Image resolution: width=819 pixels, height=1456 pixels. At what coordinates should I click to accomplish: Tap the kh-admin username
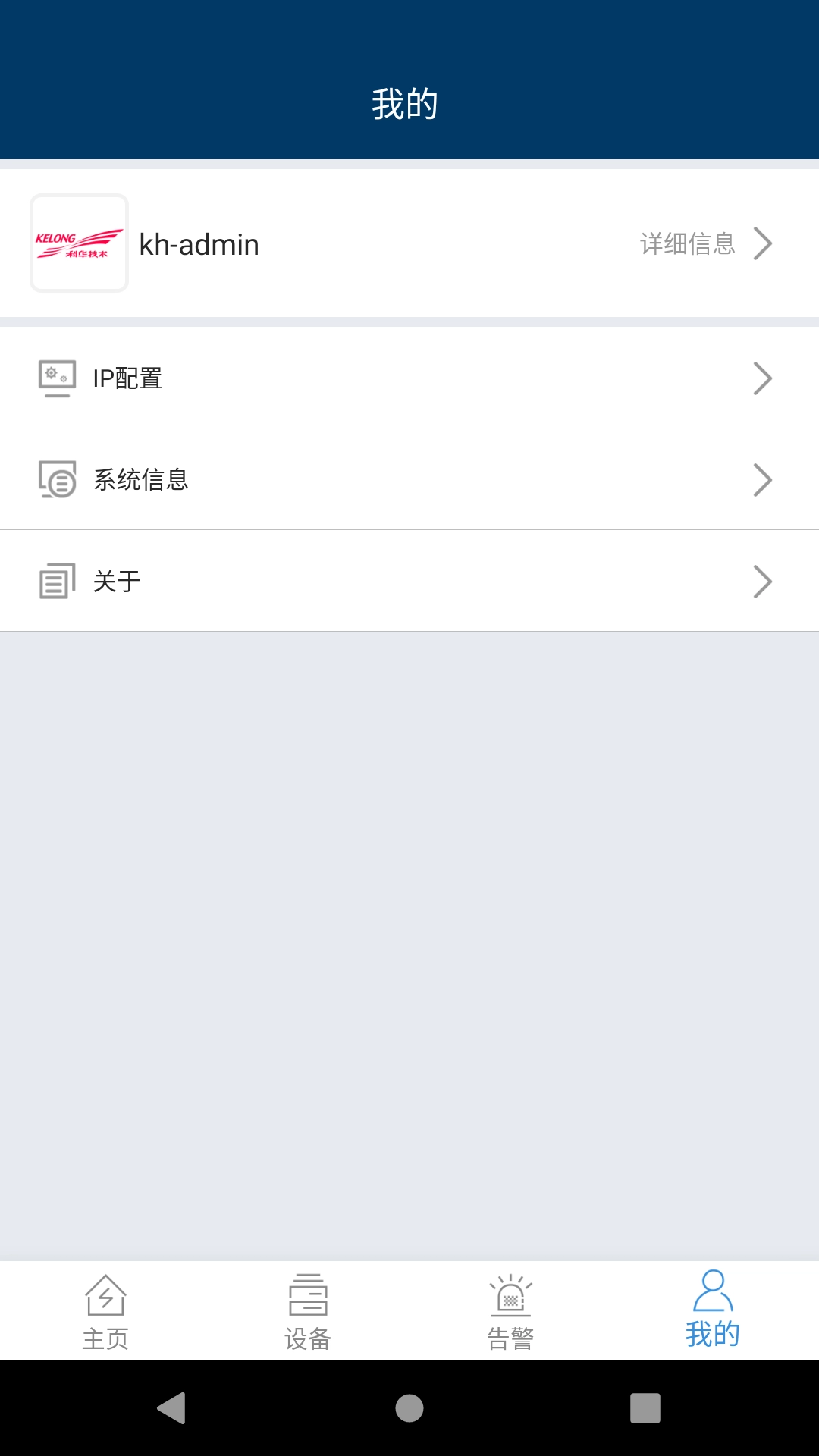(x=199, y=243)
